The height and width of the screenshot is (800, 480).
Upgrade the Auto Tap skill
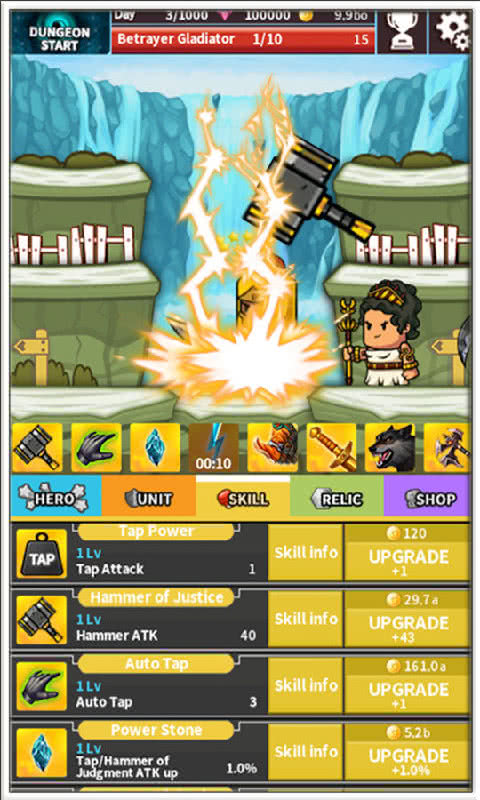pyautogui.click(x=408, y=686)
